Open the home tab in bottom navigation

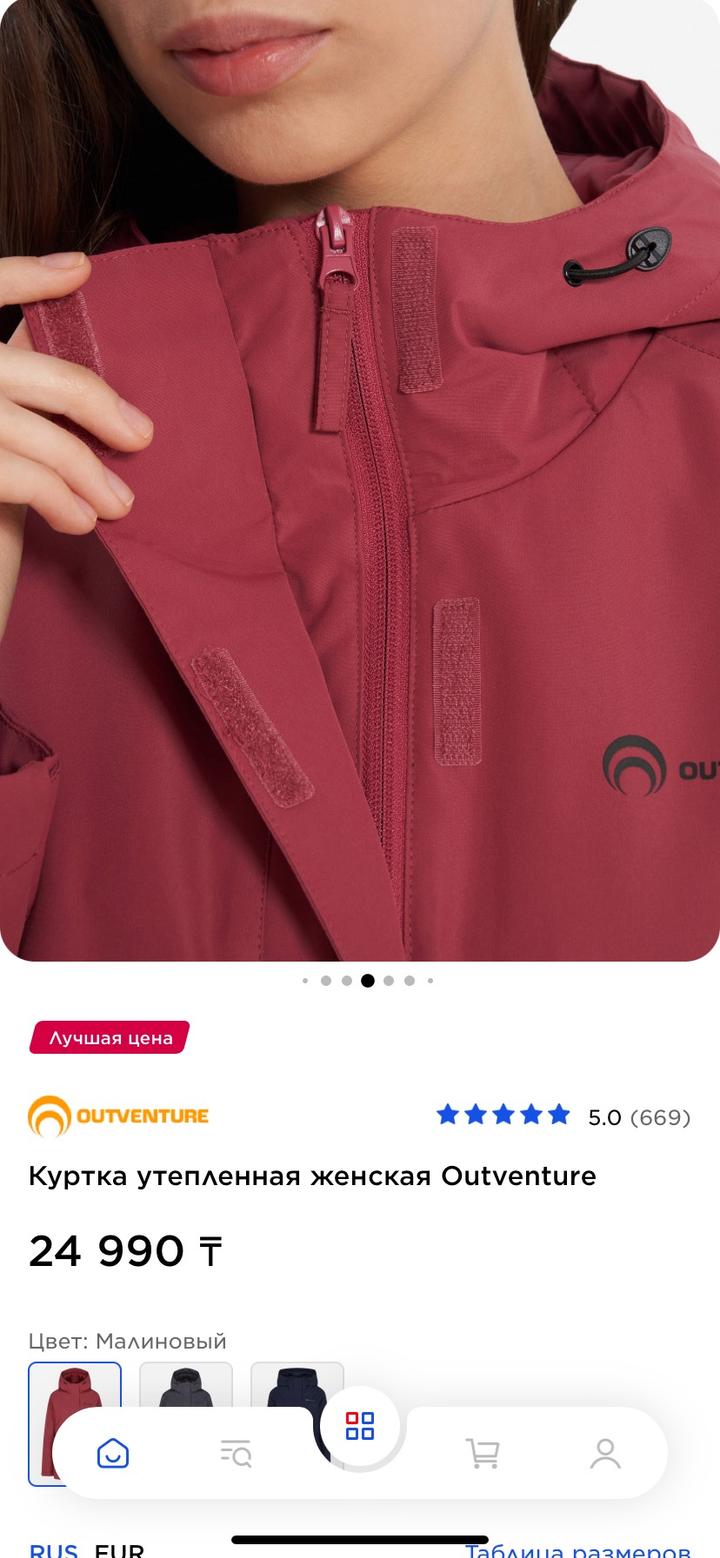click(x=113, y=1453)
